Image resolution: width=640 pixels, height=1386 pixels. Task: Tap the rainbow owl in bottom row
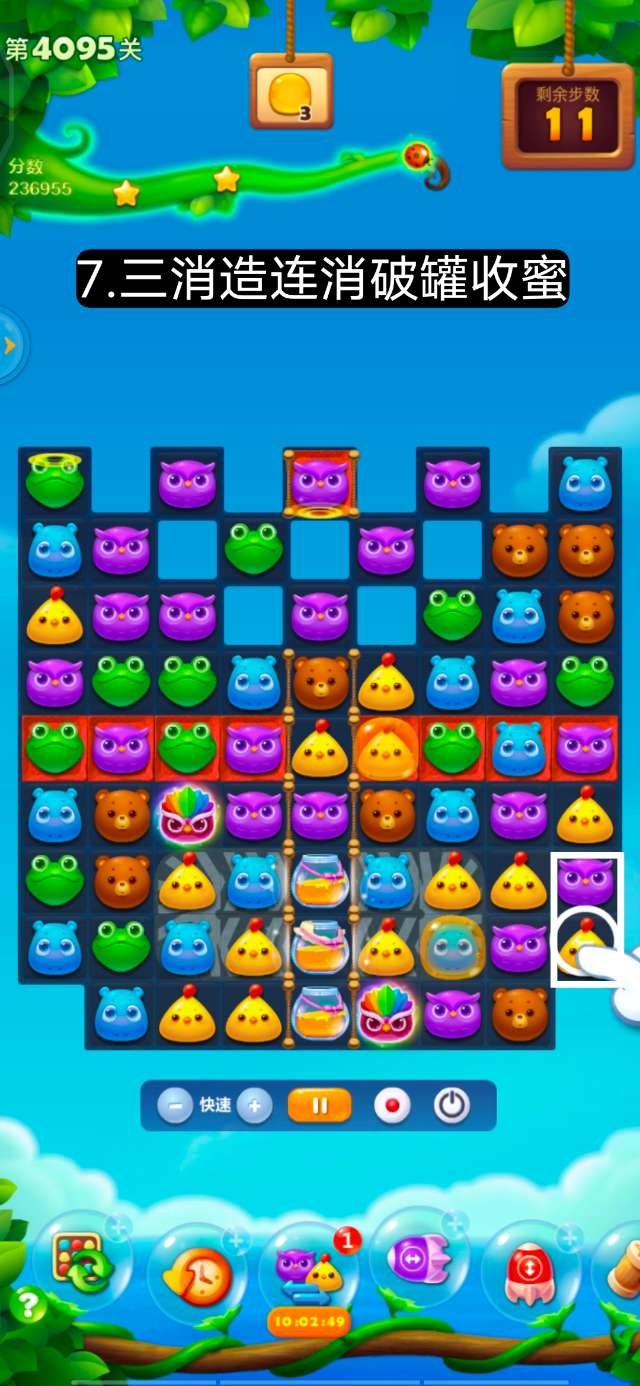click(x=386, y=1013)
